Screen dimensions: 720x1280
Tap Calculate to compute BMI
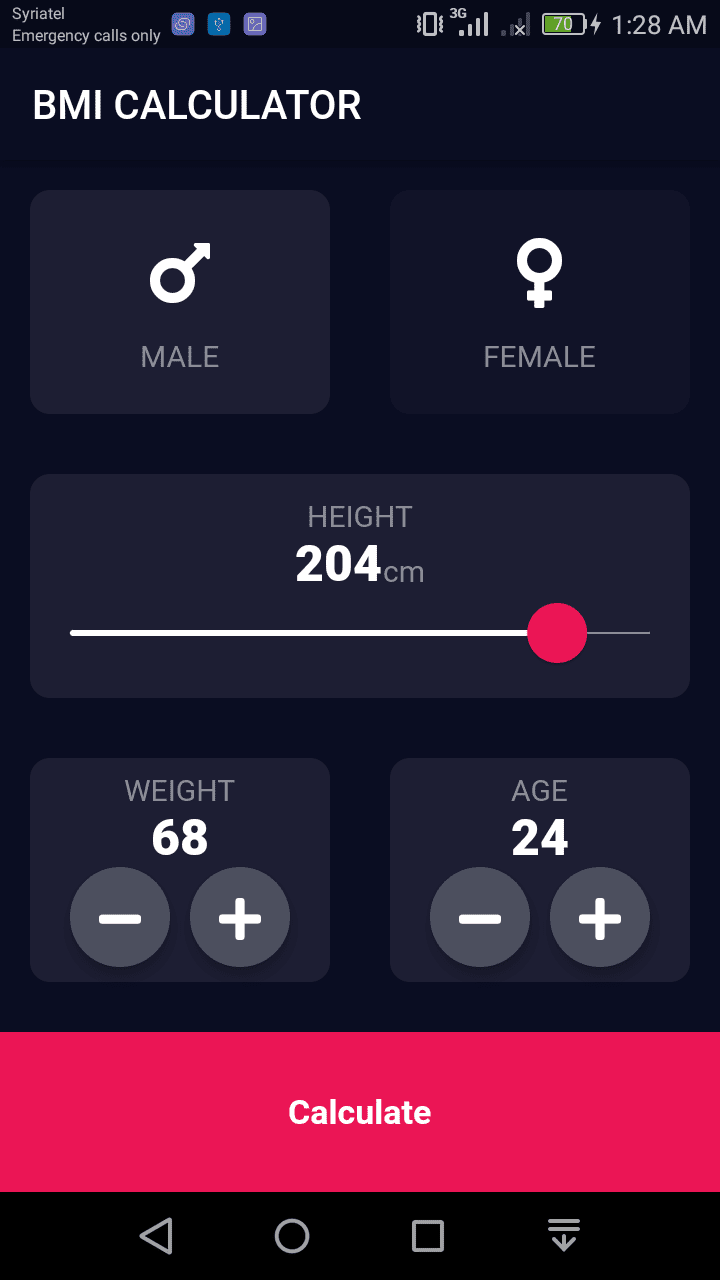click(360, 1112)
